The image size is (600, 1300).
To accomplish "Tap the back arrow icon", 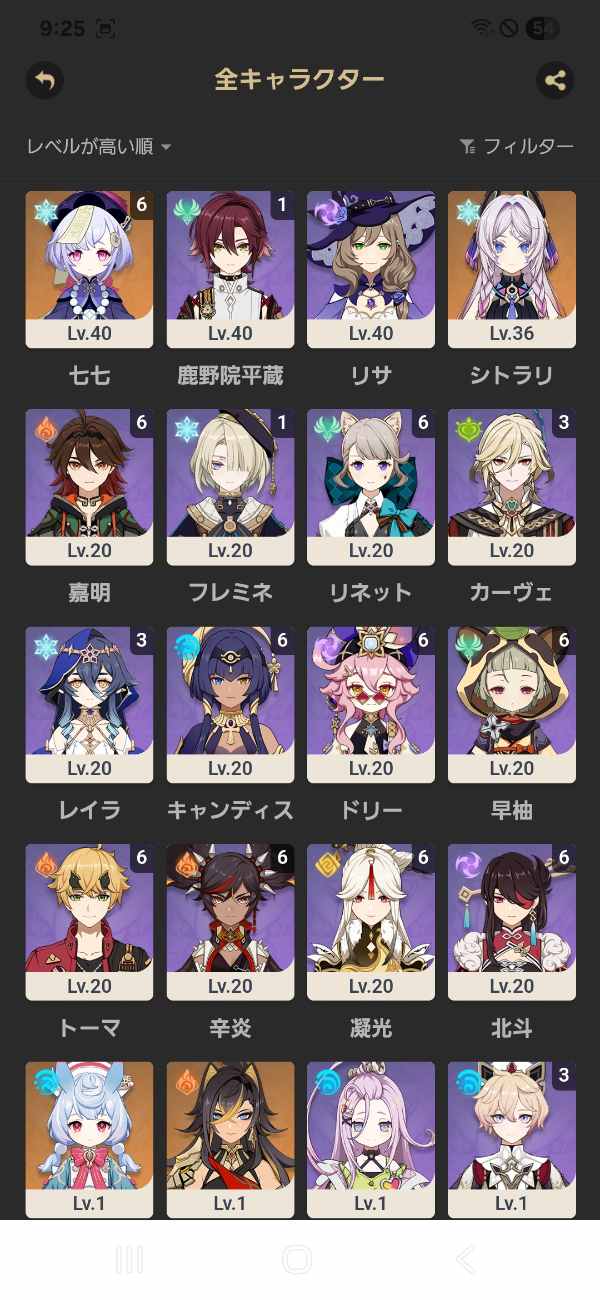I will (44, 80).
